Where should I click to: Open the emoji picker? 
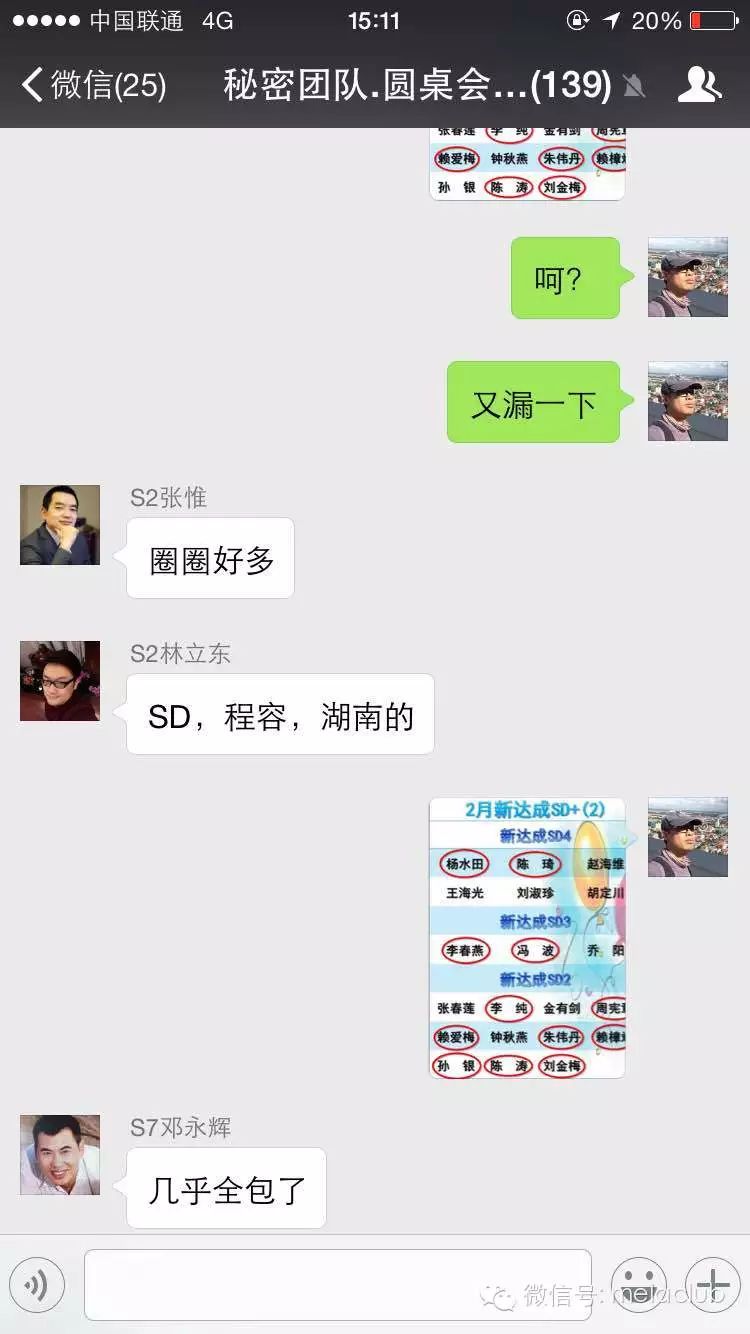click(x=639, y=1284)
